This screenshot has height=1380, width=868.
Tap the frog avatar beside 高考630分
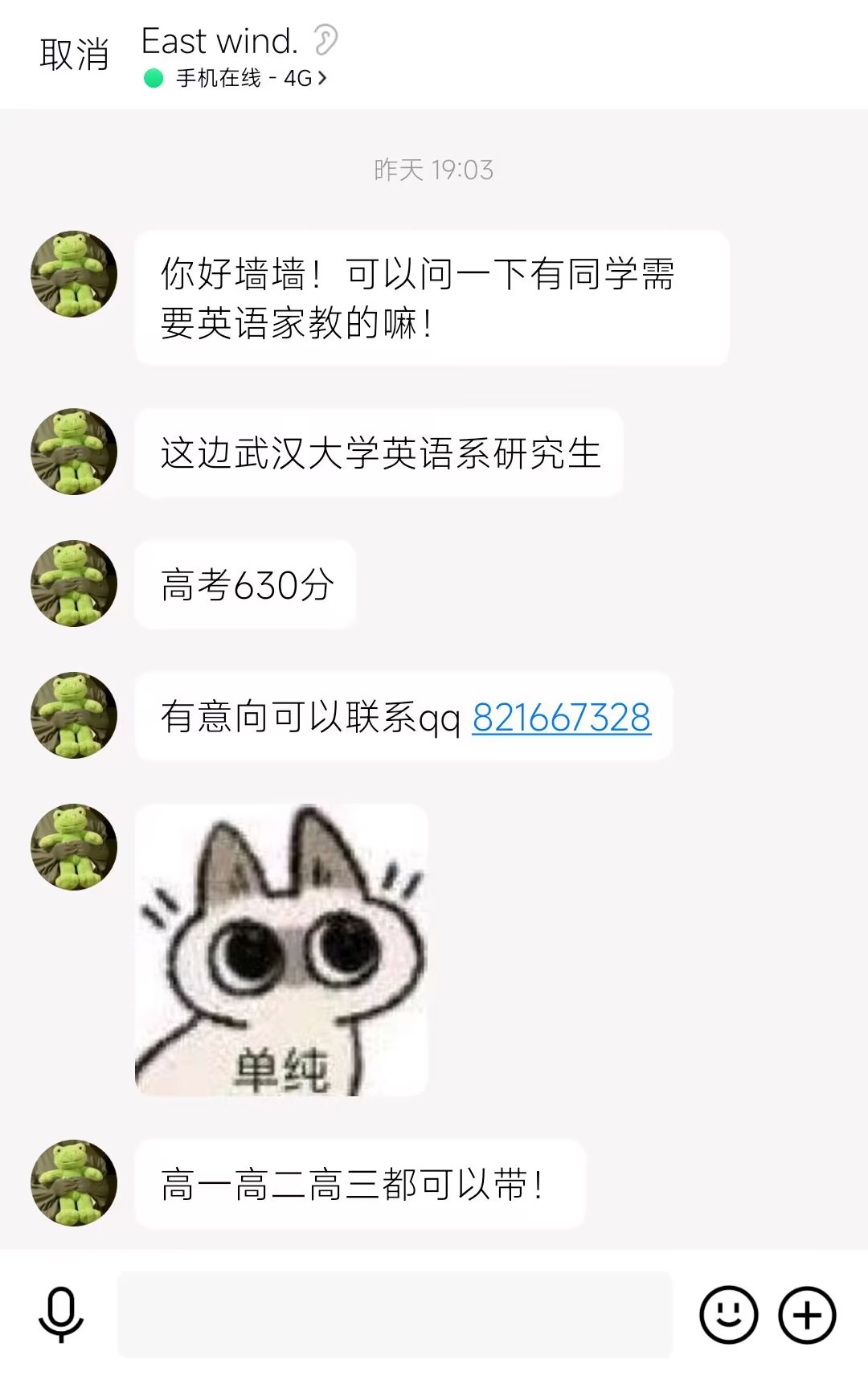pos(74,584)
